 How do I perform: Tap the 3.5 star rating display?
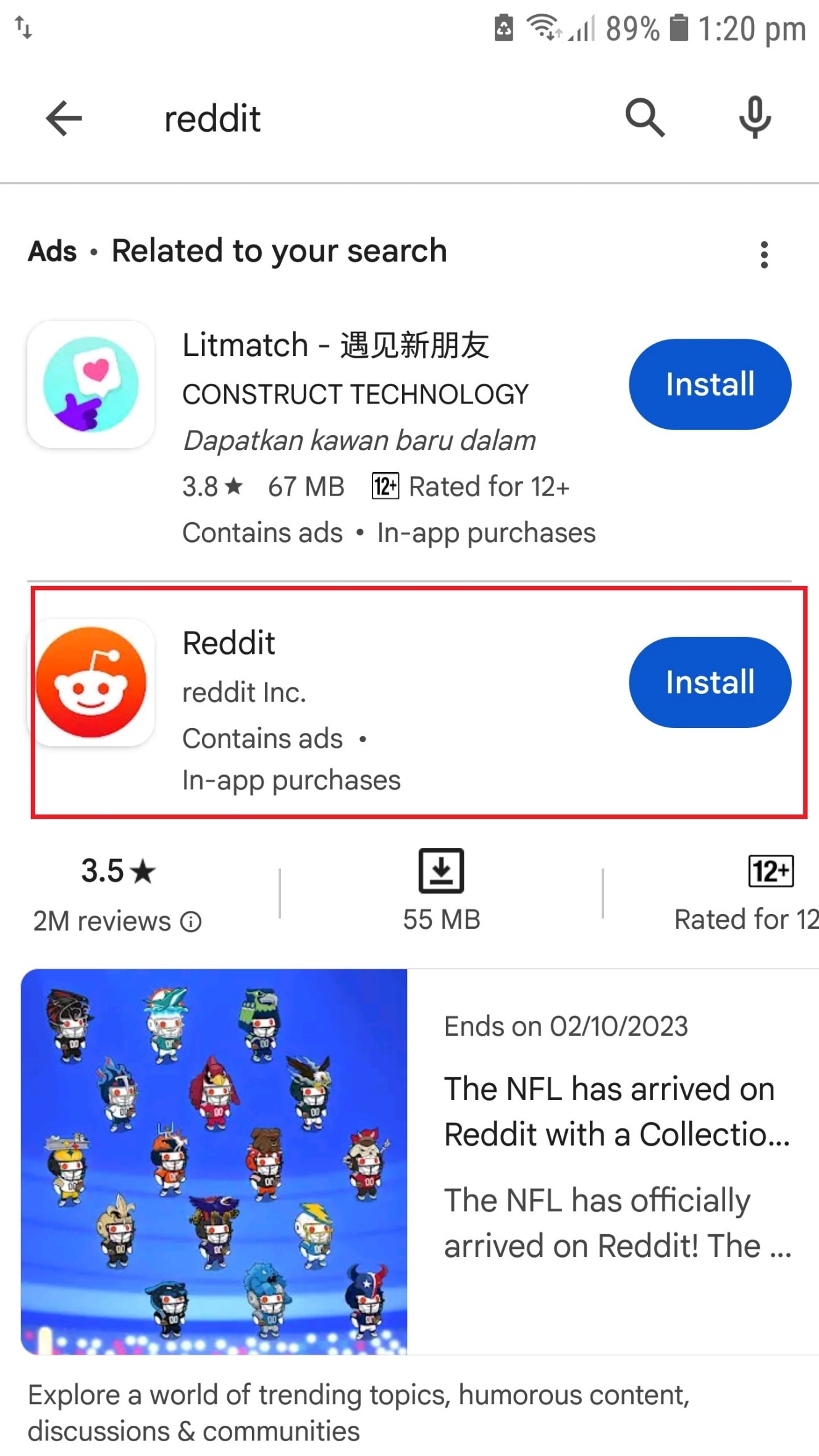tap(115, 871)
